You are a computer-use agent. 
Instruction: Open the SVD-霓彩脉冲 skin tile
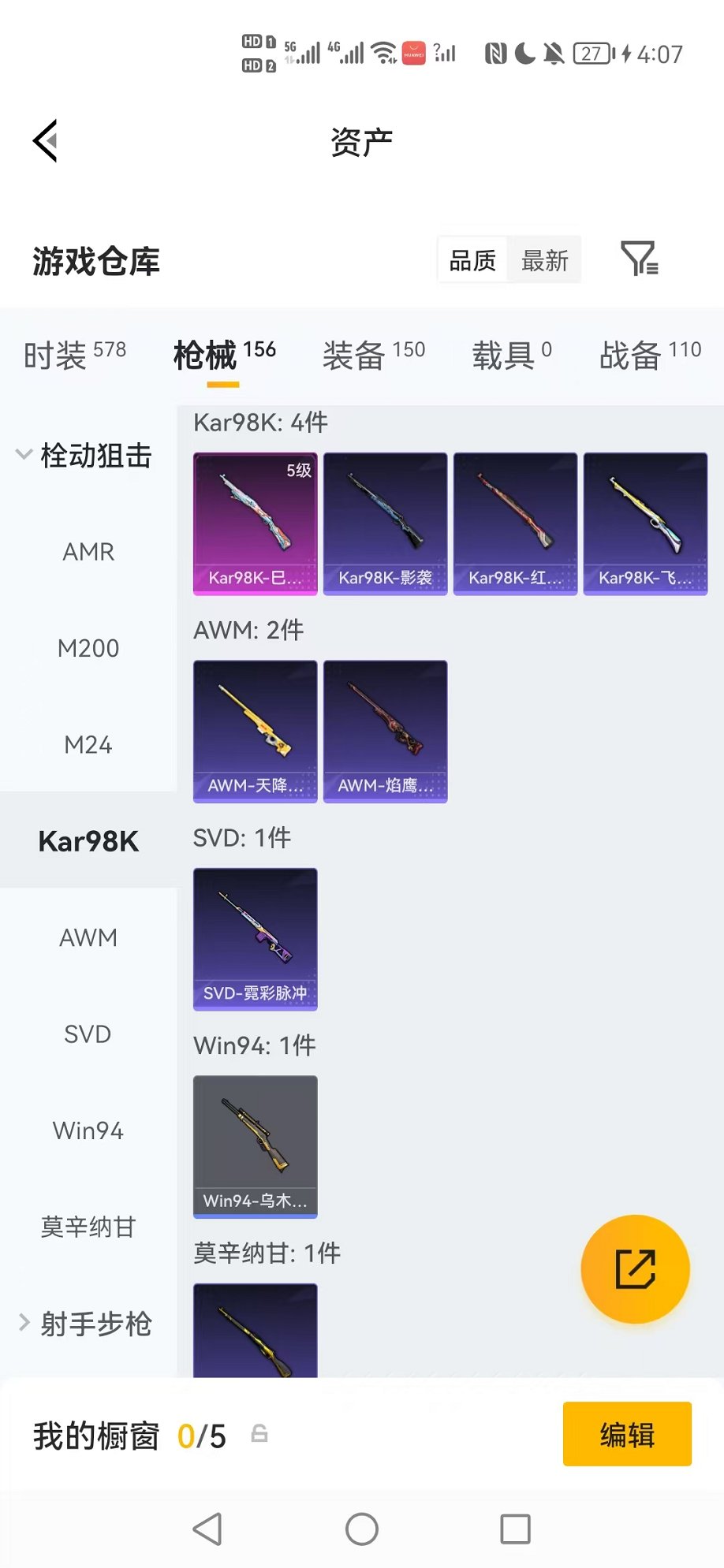255,939
